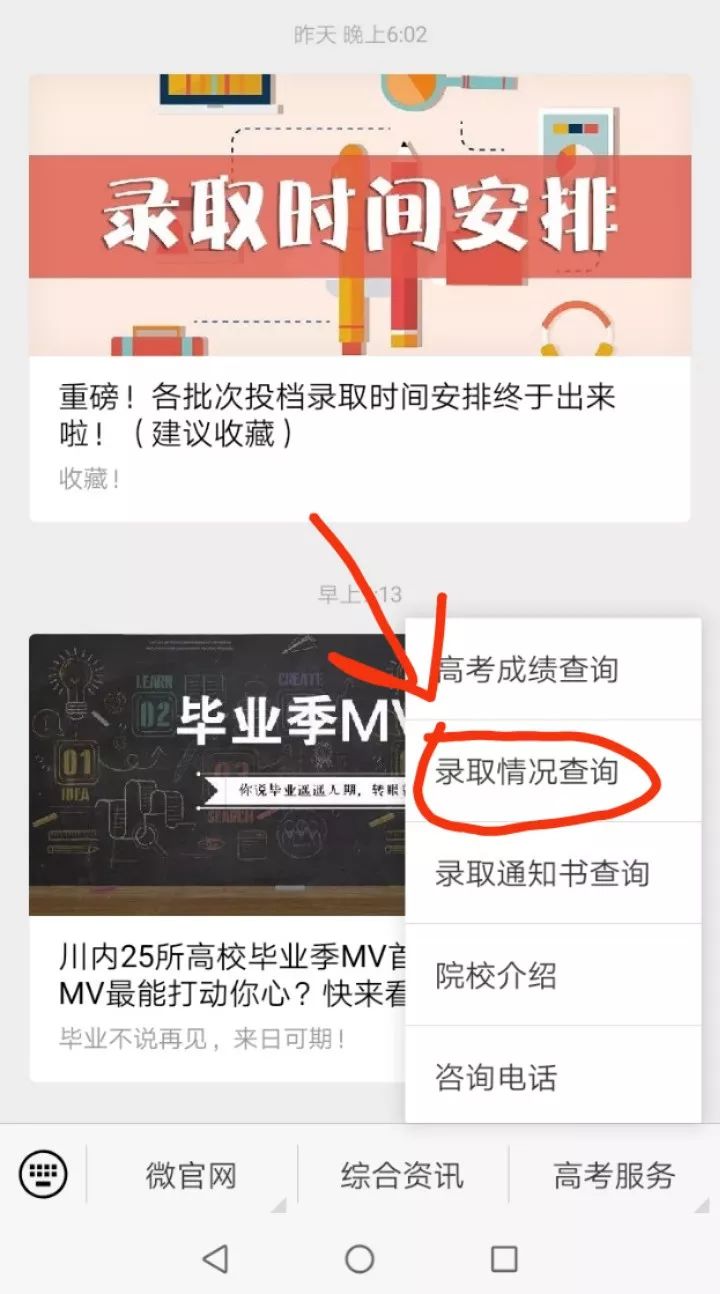The height and width of the screenshot is (1294, 720).
Task: Open the 综合资讯 bottom menu
Action: pyautogui.click(x=402, y=1175)
